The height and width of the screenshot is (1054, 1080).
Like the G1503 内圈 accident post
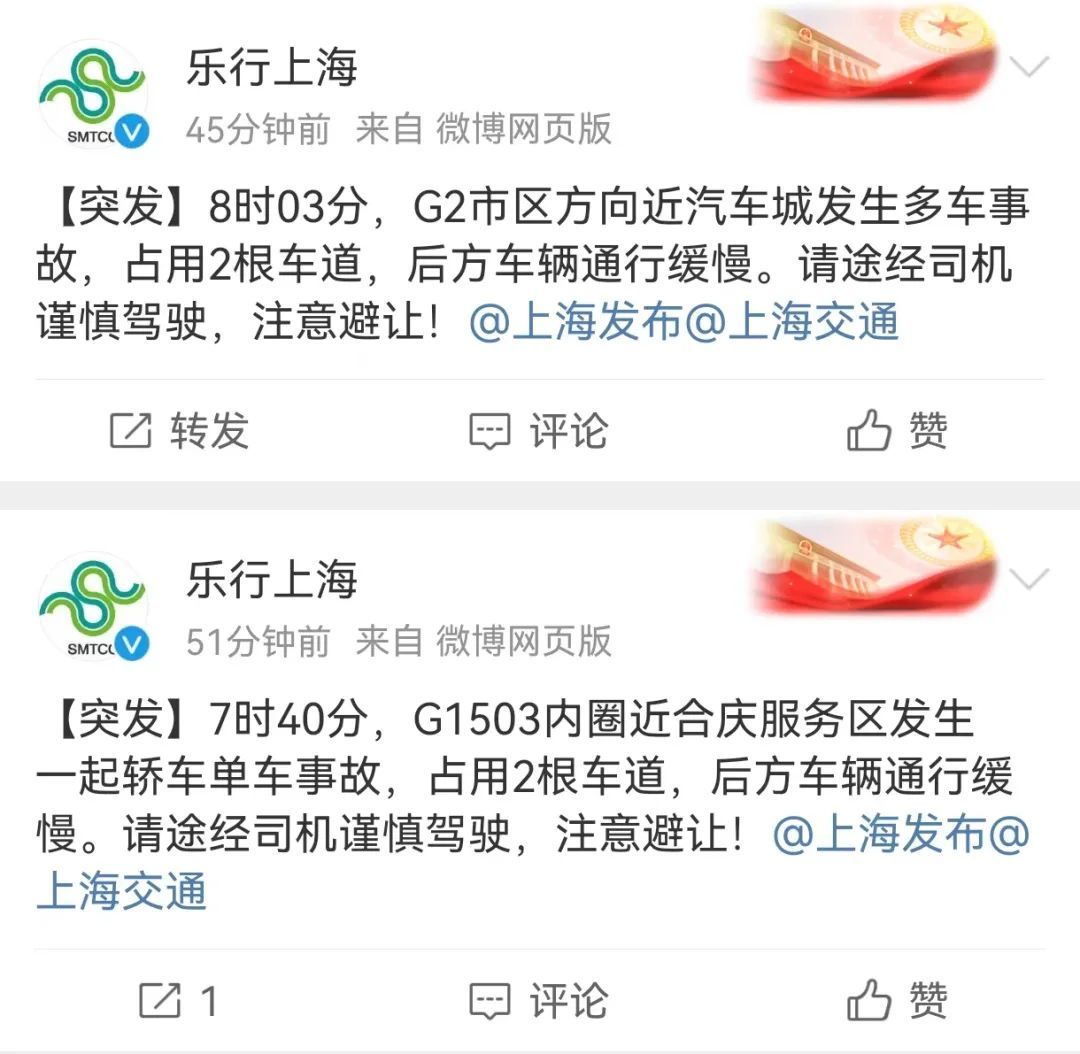(897, 1000)
